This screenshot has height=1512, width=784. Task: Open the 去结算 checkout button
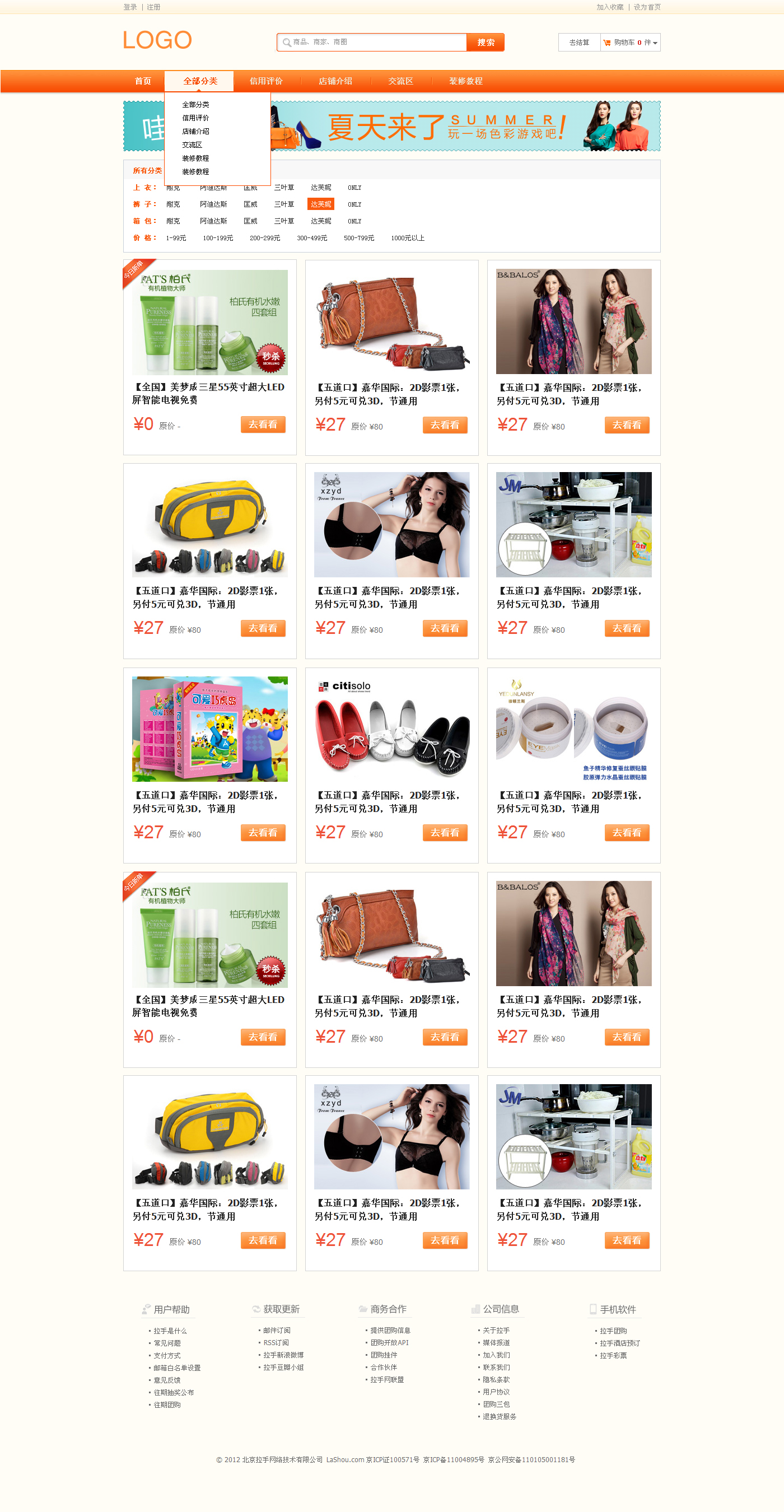[x=579, y=42]
